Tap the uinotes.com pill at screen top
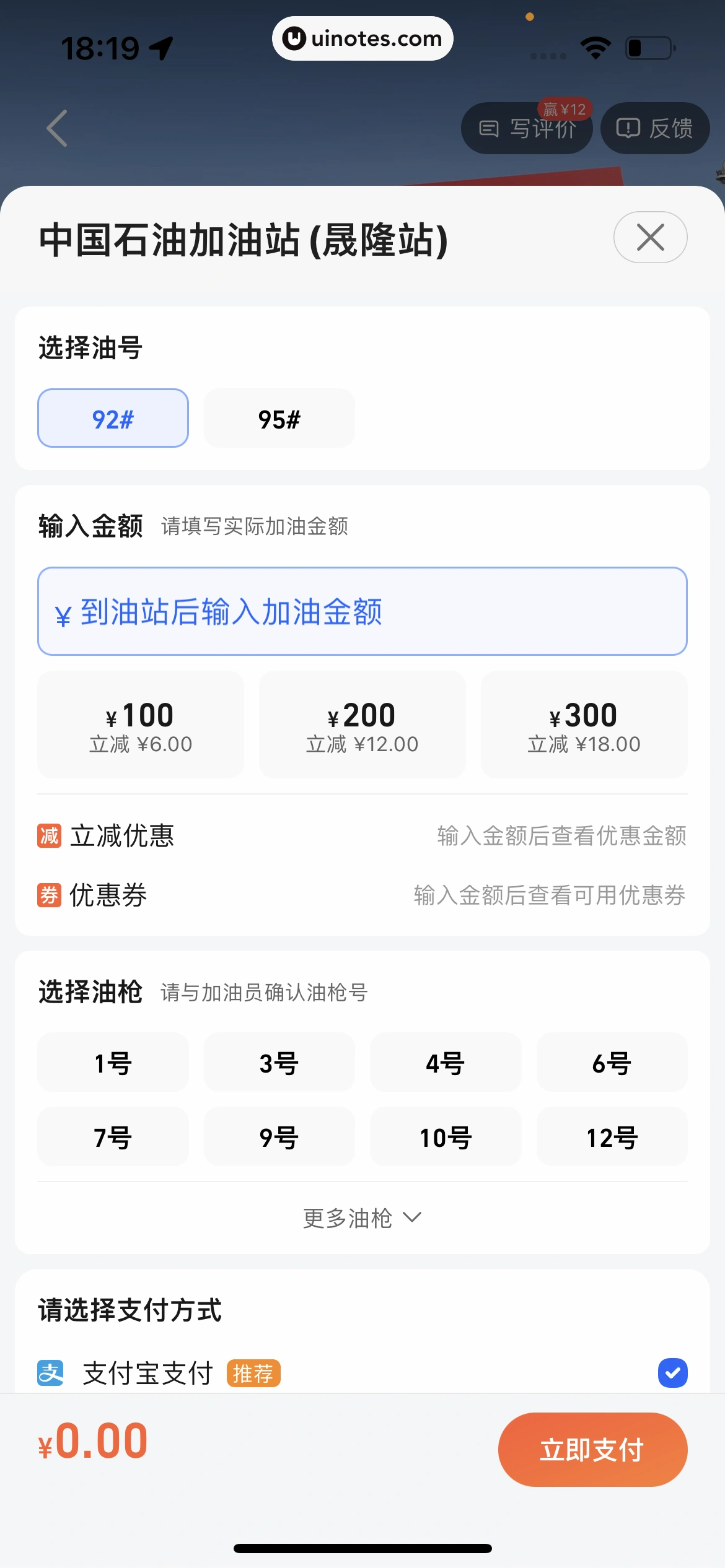 (362, 38)
